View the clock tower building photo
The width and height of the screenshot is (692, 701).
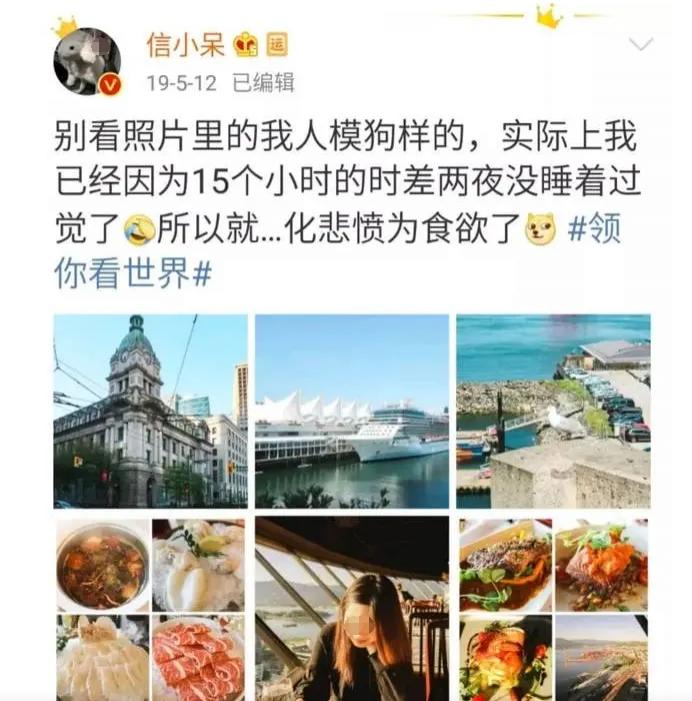click(150, 411)
